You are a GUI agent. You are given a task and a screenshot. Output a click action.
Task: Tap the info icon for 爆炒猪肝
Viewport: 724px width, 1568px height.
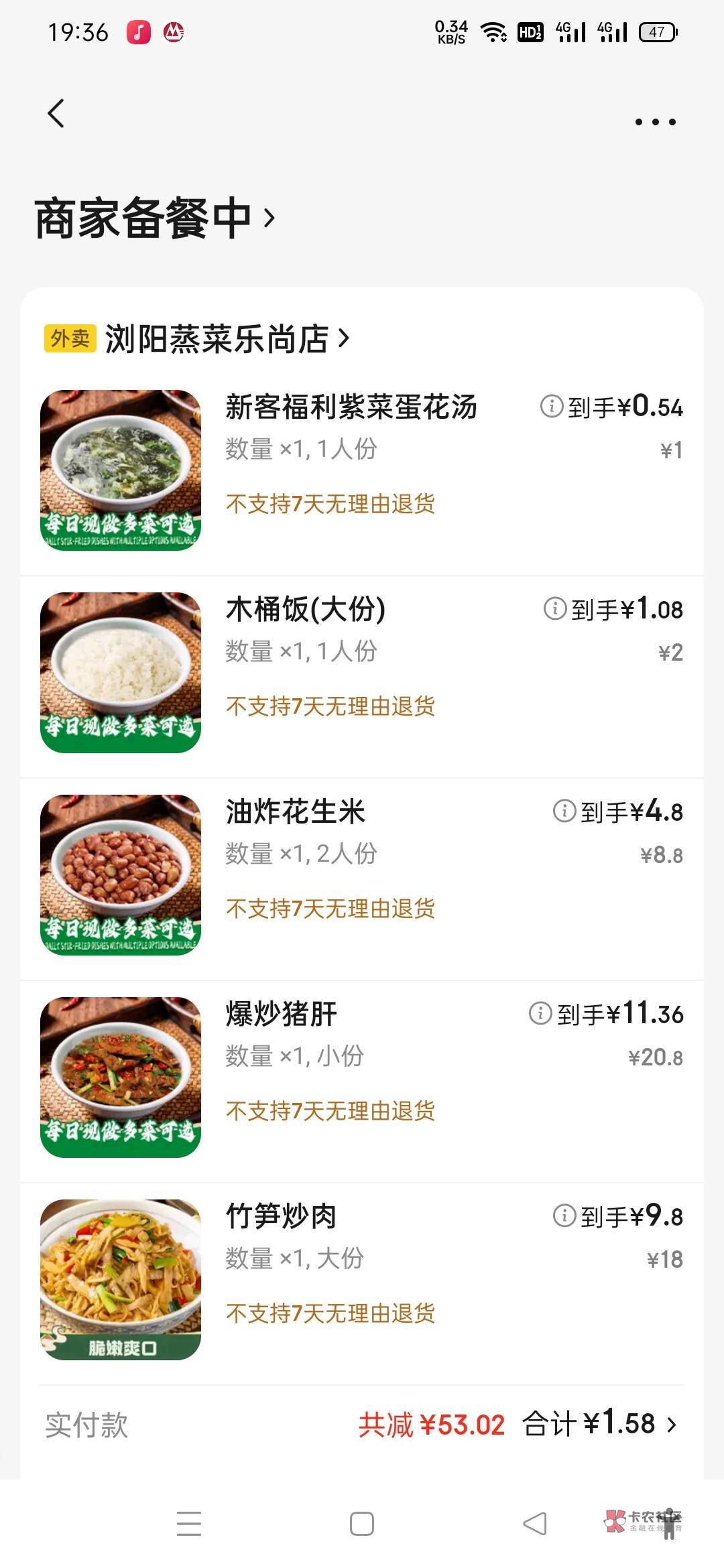tap(540, 1013)
